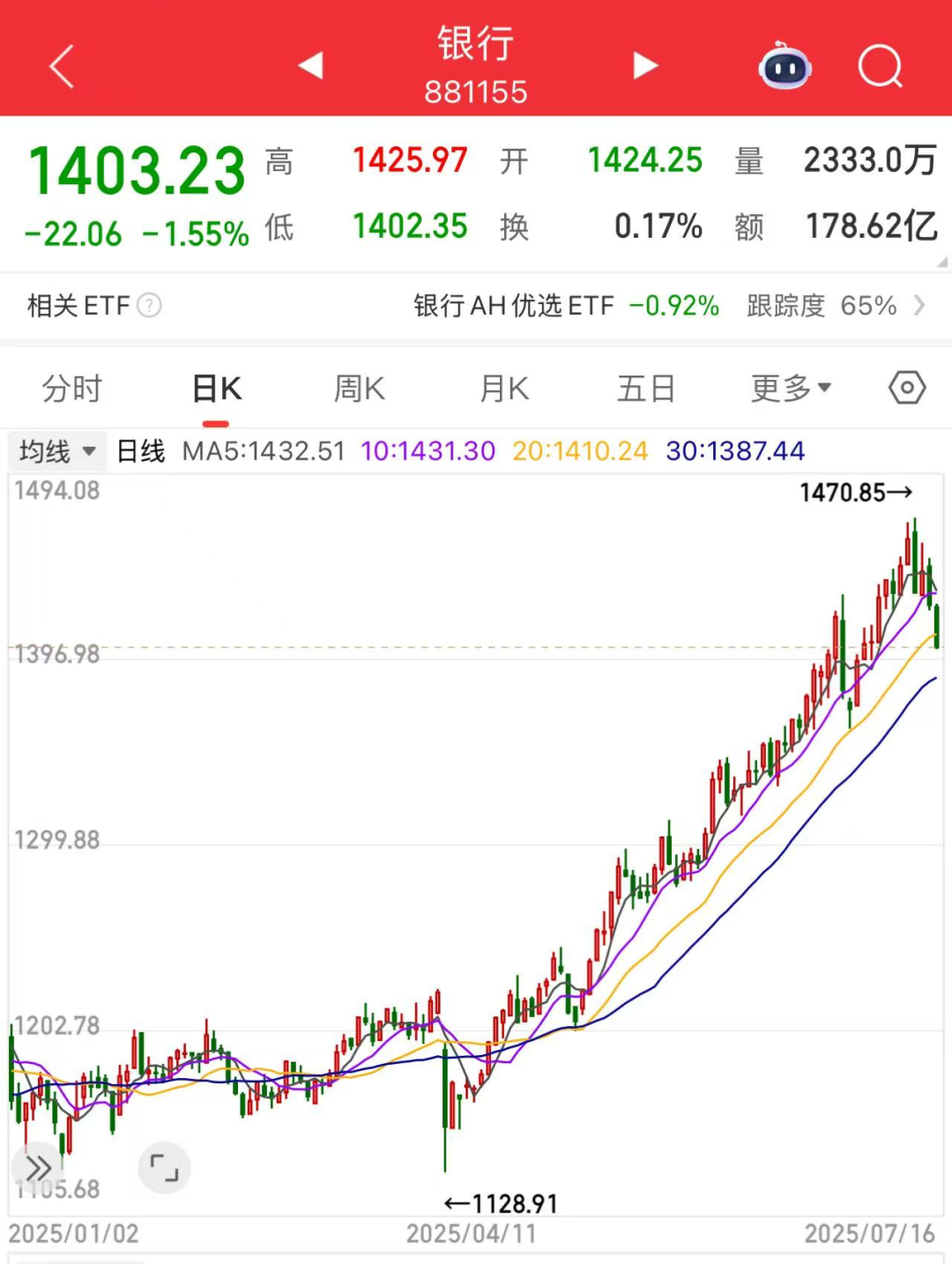The image size is (952, 1264).
Task: Open the AI robot assistant
Action: [785, 67]
